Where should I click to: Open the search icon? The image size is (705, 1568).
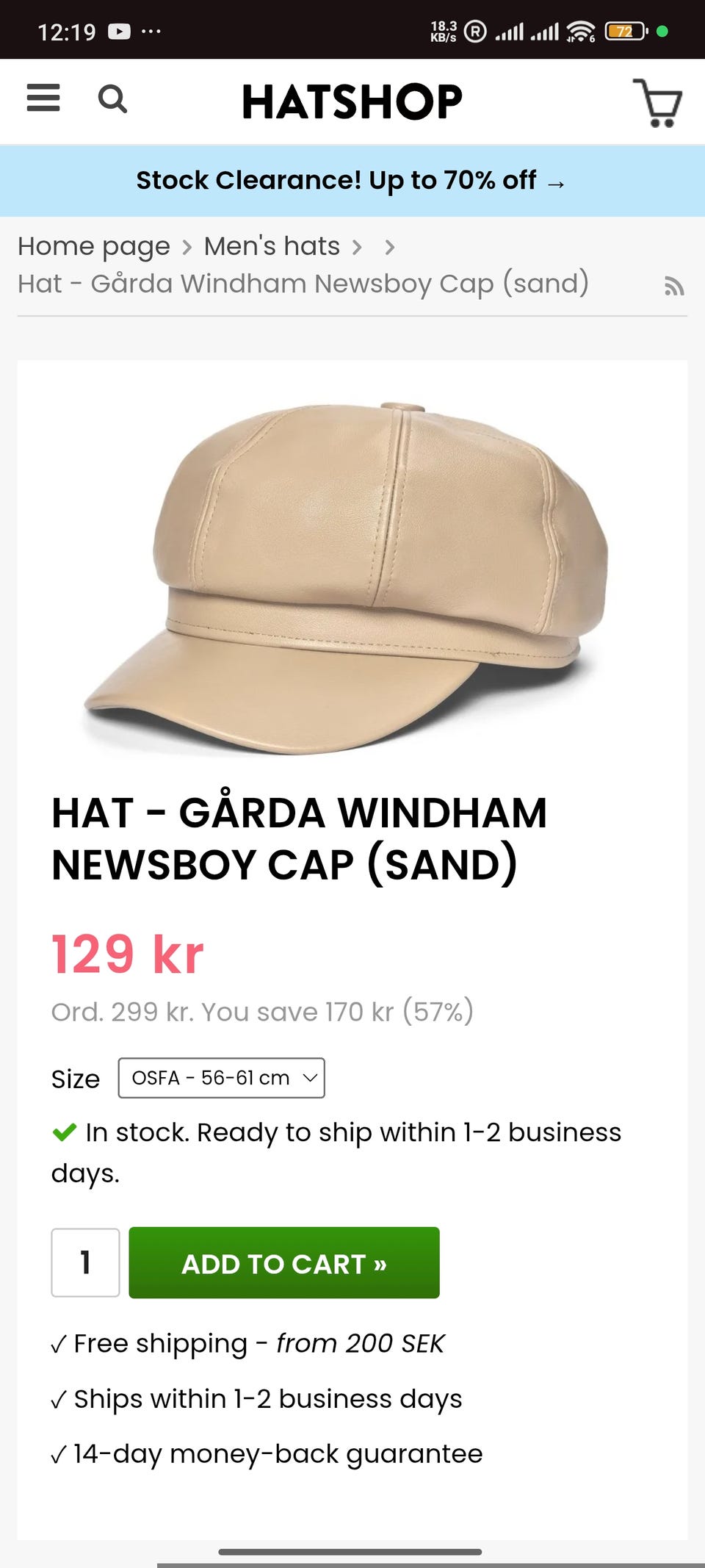112,99
